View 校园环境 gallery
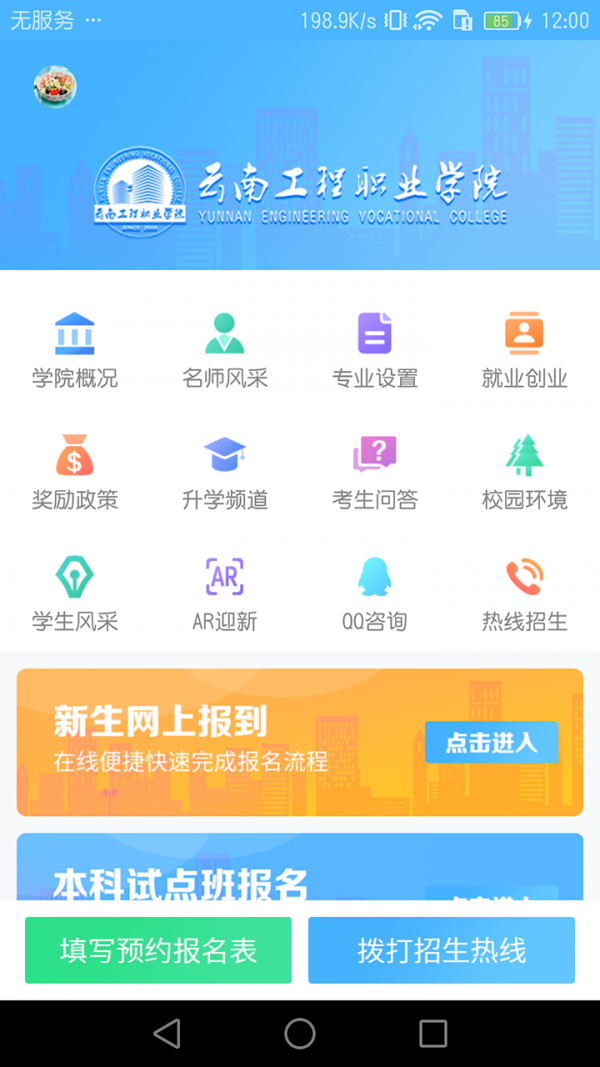The height and width of the screenshot is (1067, 600). coord(524,472)
